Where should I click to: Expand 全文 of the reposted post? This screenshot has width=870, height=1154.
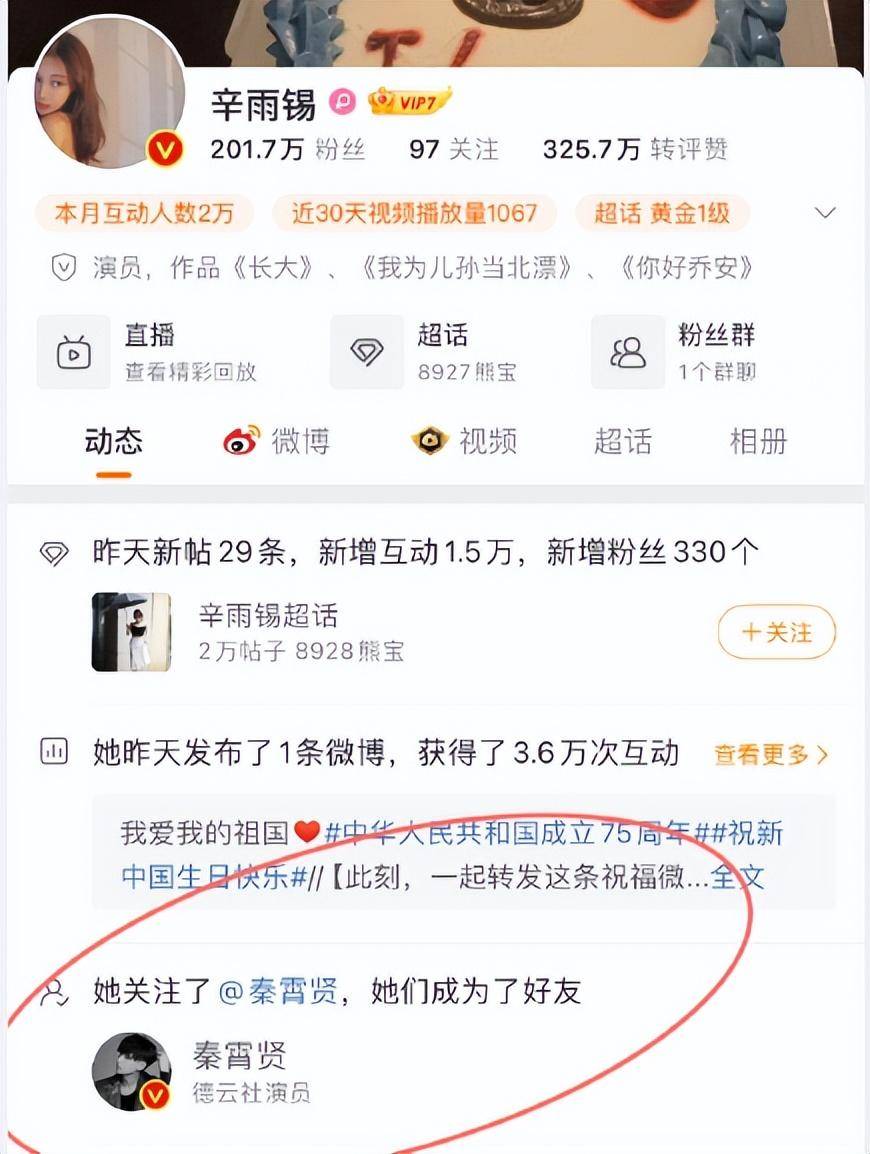coord(737,877)
